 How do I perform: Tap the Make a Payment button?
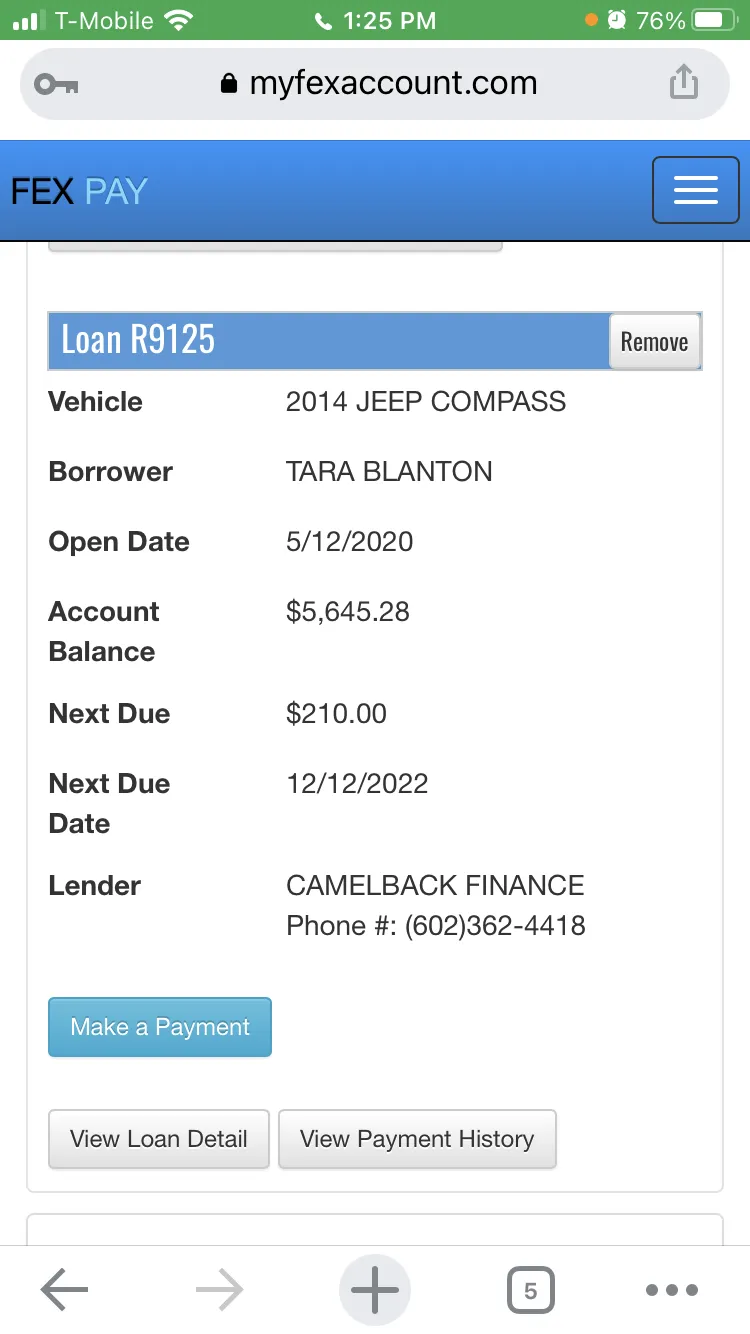160,1027
